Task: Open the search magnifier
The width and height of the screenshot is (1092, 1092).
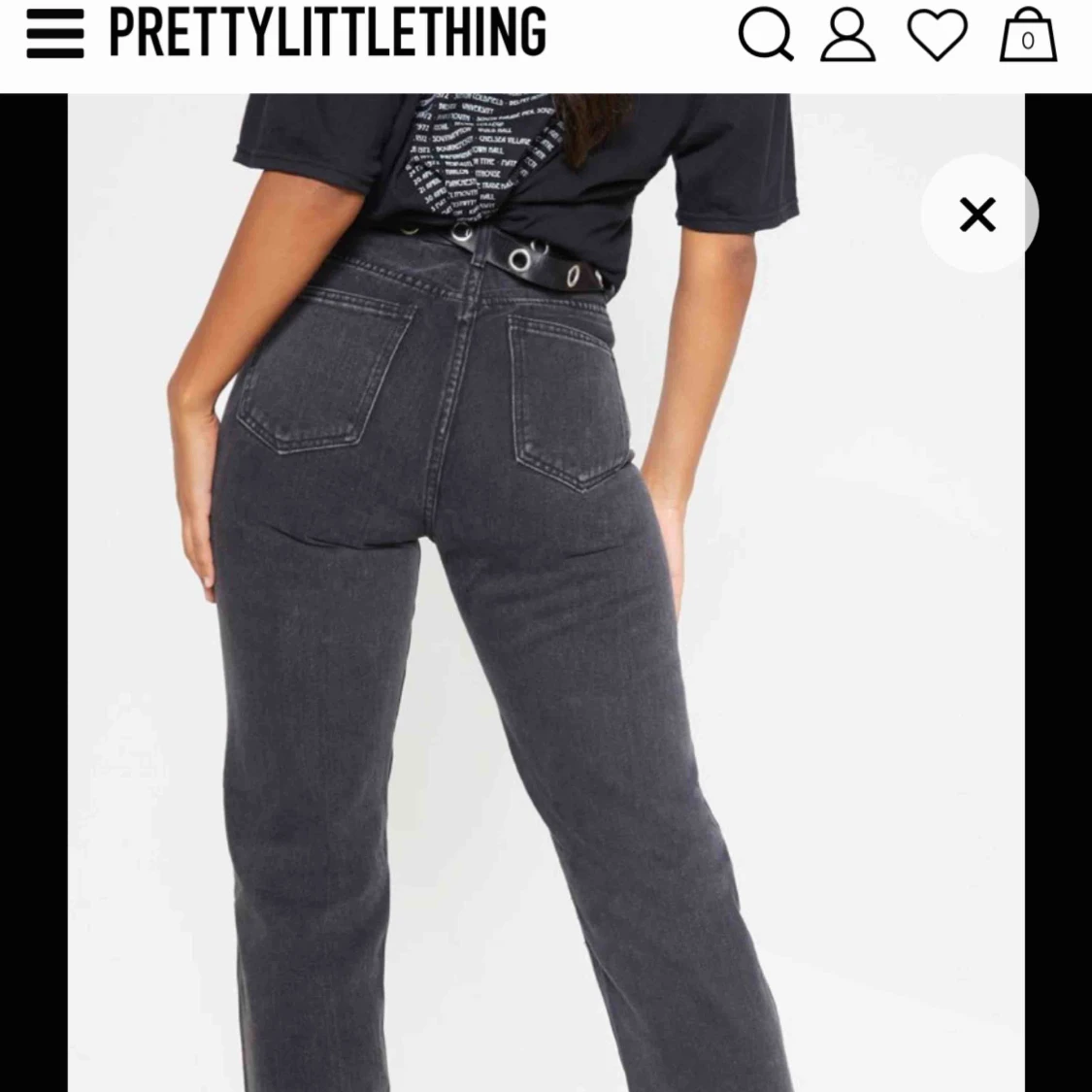Action: pyautogui.click(x=766, y=36)
